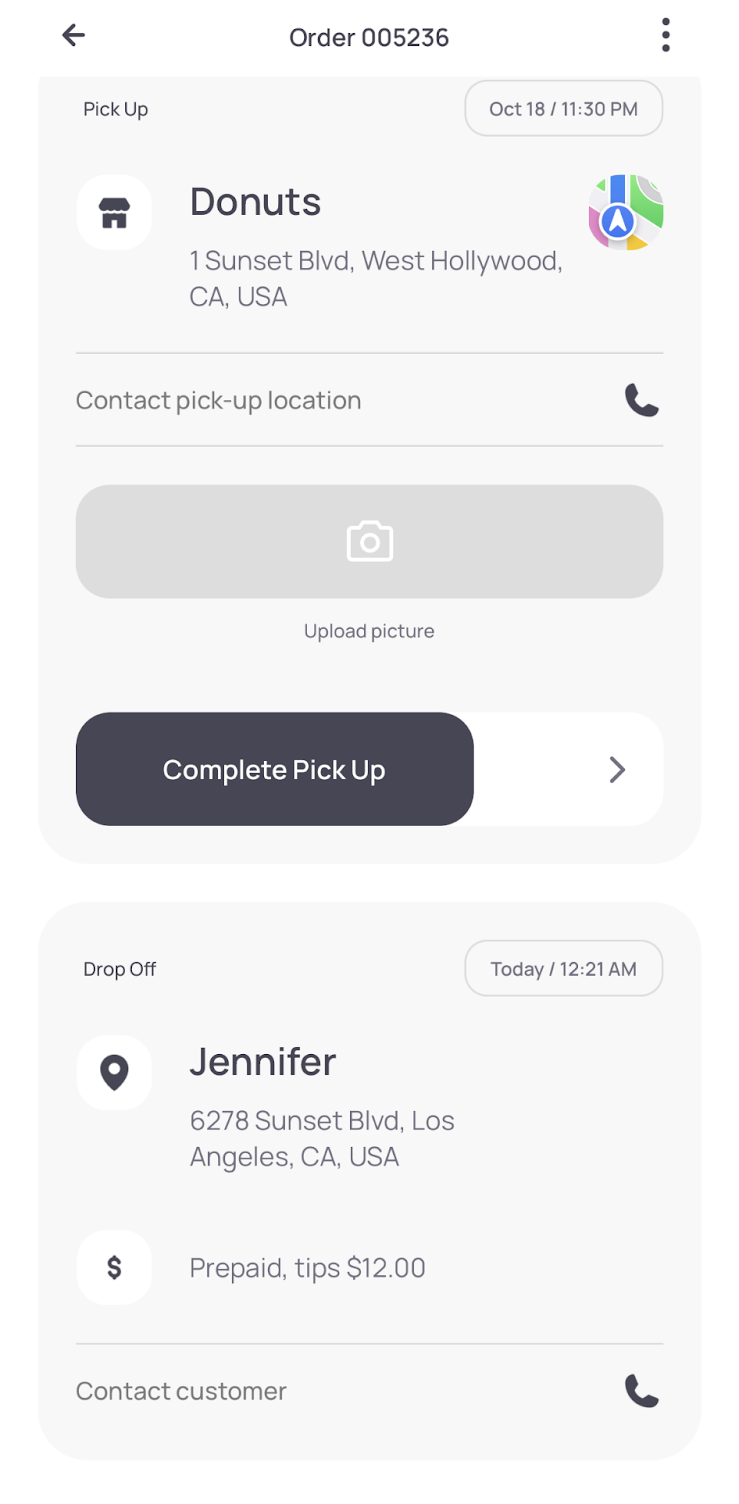This screenshot has width=739, height=1504.
Task: Call the customer Jennifer
Action: click(641, 1391)
